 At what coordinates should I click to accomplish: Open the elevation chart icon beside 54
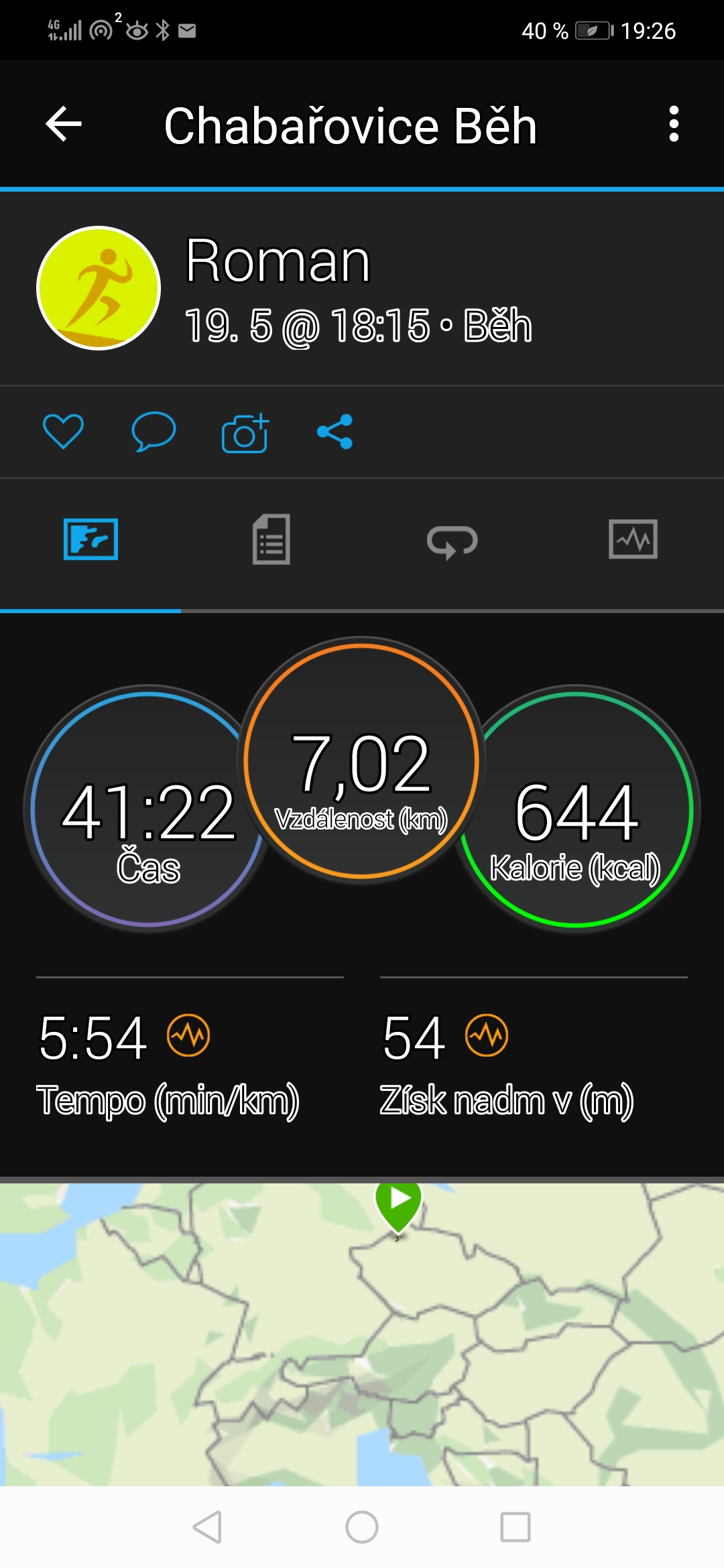[487, 1035]
